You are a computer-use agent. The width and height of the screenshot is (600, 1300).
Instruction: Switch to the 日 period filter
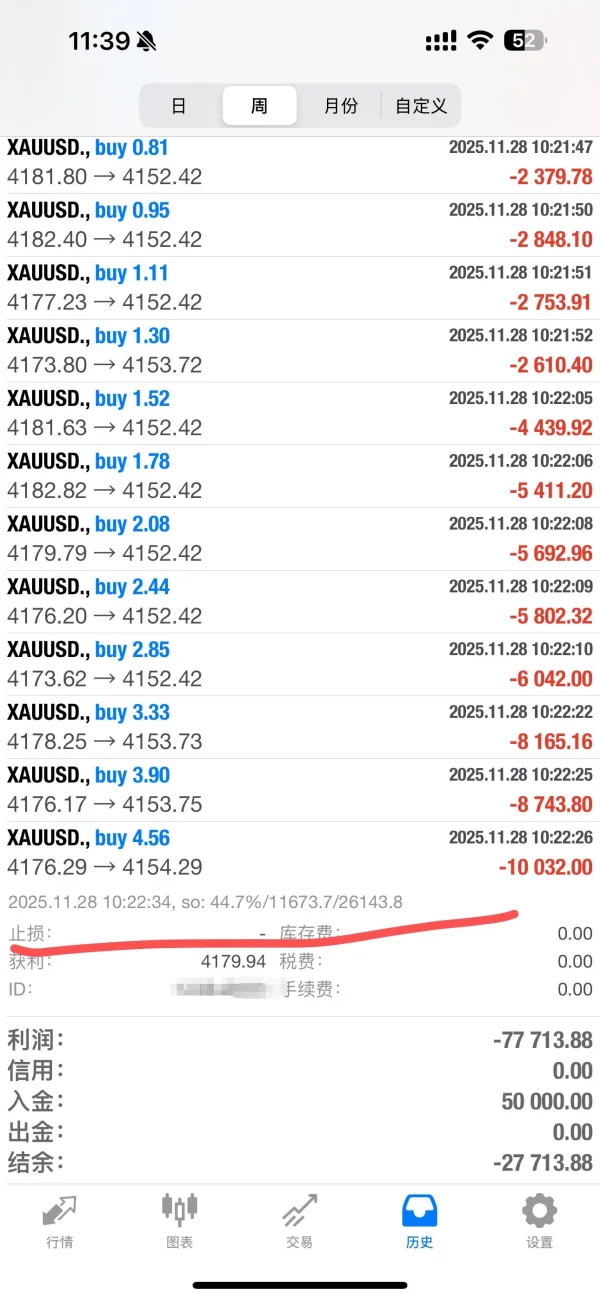point(179,105)
